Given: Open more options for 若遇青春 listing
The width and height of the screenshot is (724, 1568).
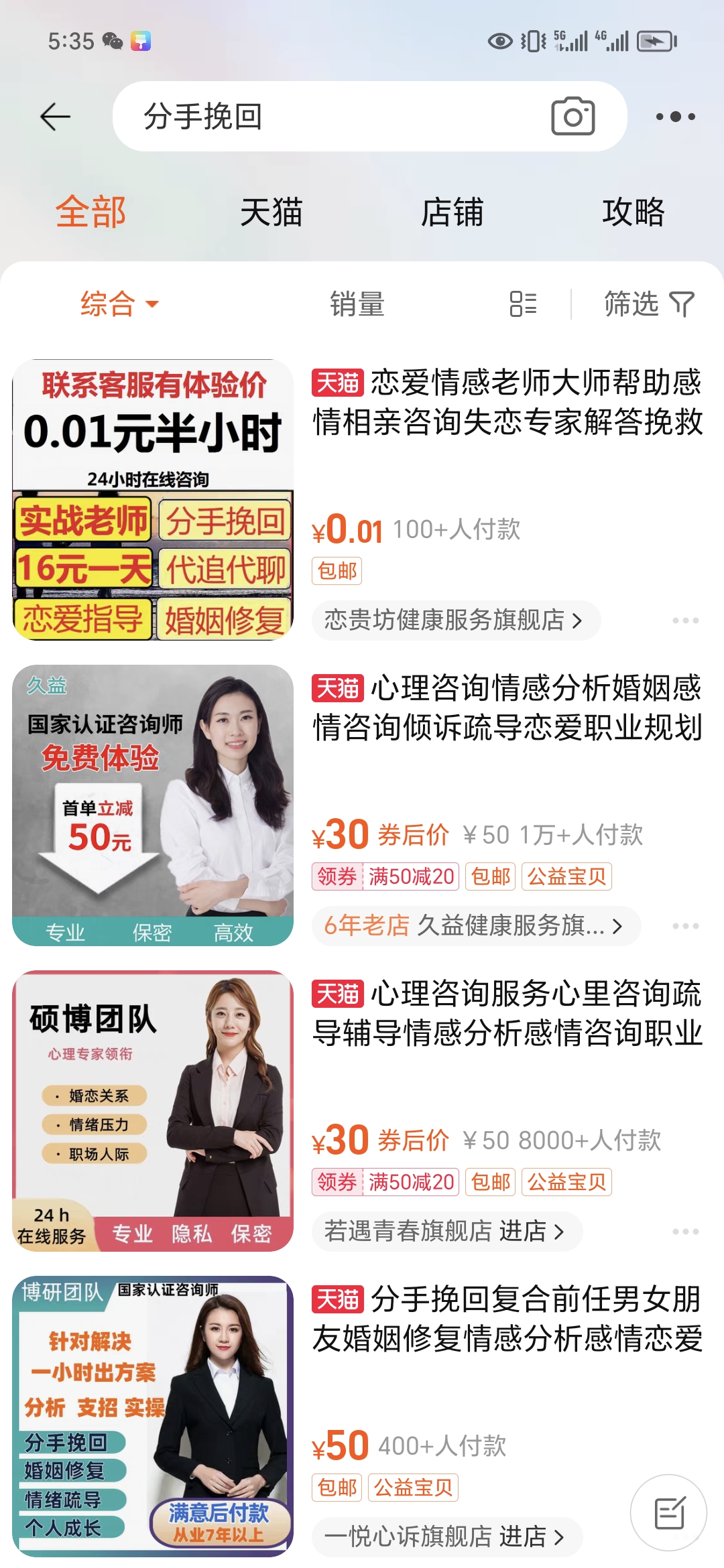Looking at the screenshot, I should point(685,1232).
